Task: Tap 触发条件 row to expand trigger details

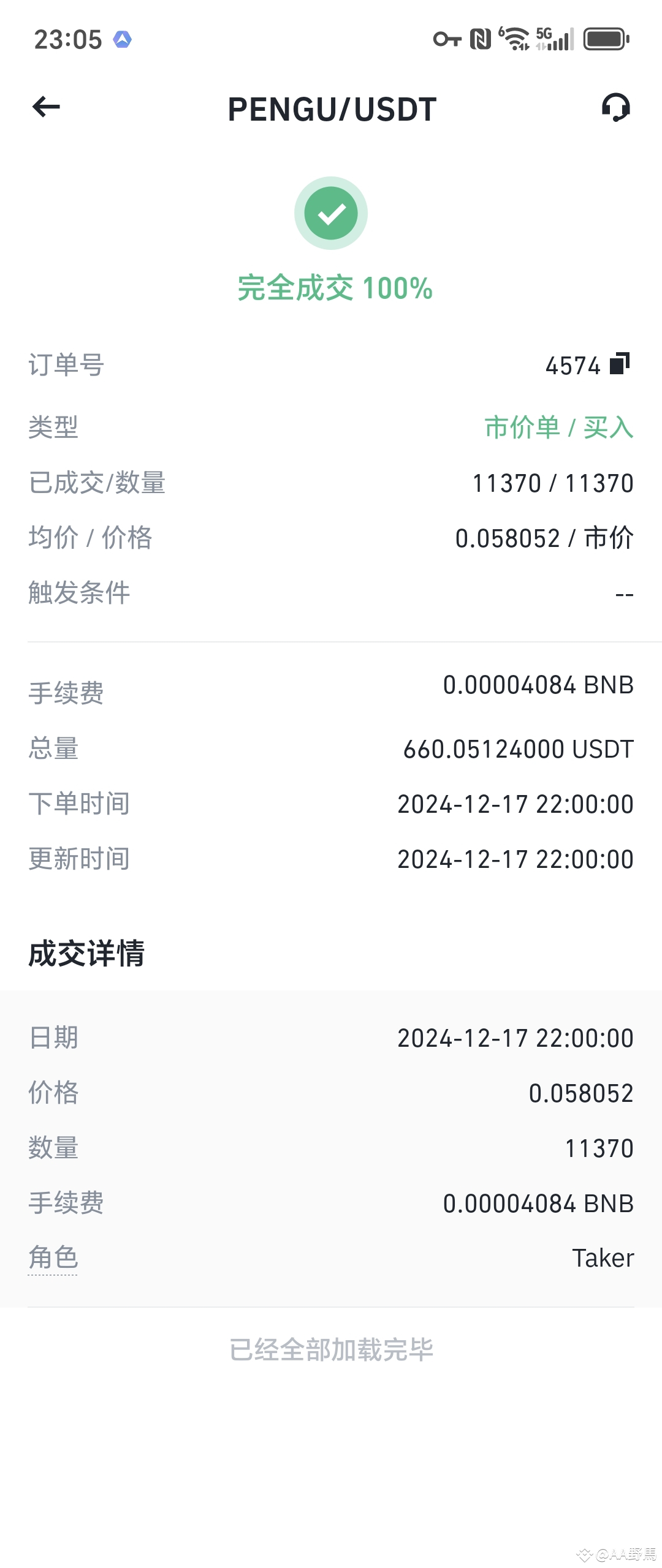Action: [x=331, y=592]
